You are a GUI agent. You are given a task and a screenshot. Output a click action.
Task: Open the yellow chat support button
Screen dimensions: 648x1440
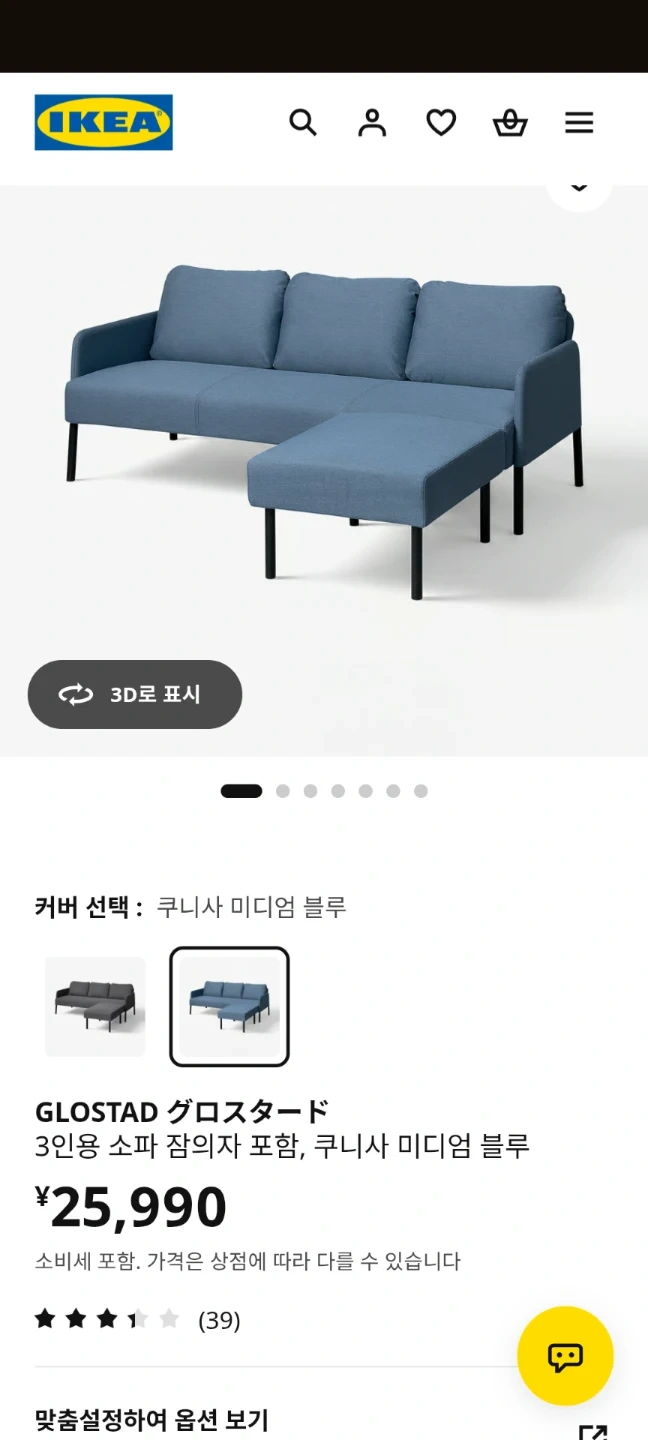click(x=565, y=1356)
